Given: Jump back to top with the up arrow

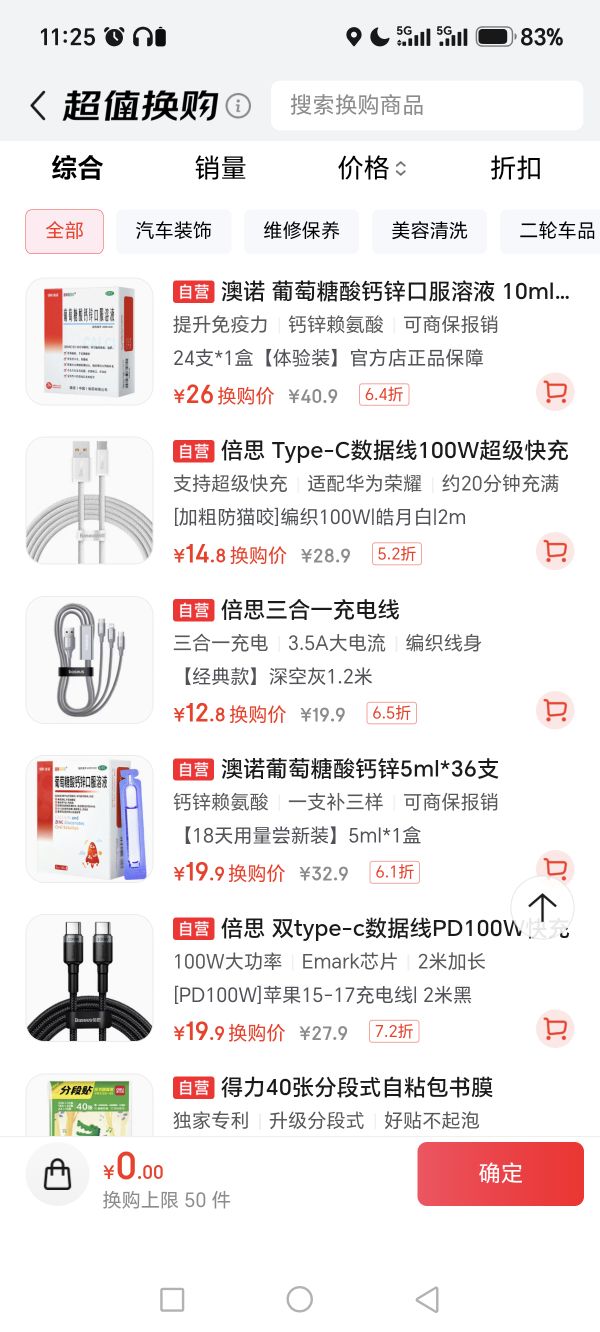Looking at the screenshot, I should click(x=542, y=907).
